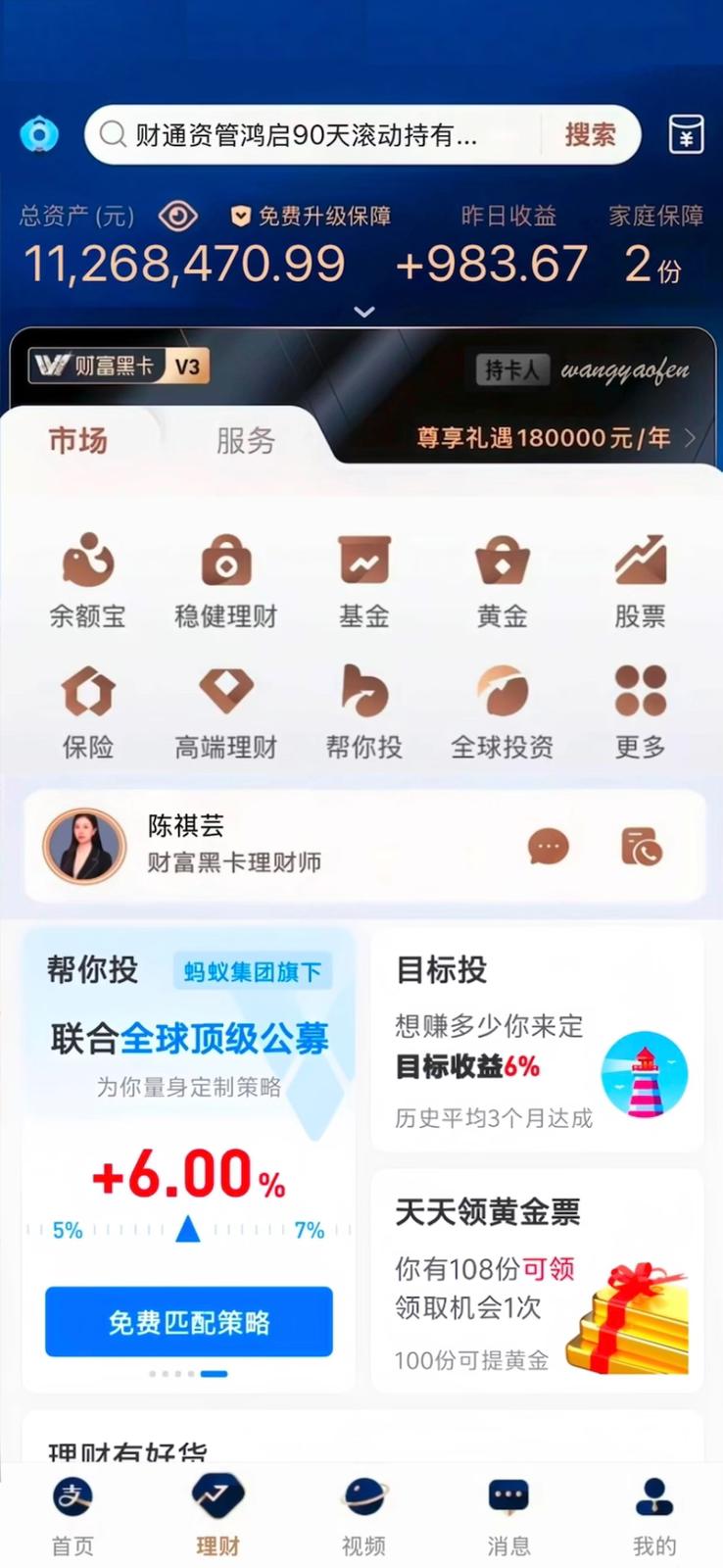This screenshot has height=1568, width=723.
Task: Call advisor 陈祺芸 via phone icon
Action: pos(642,846)
